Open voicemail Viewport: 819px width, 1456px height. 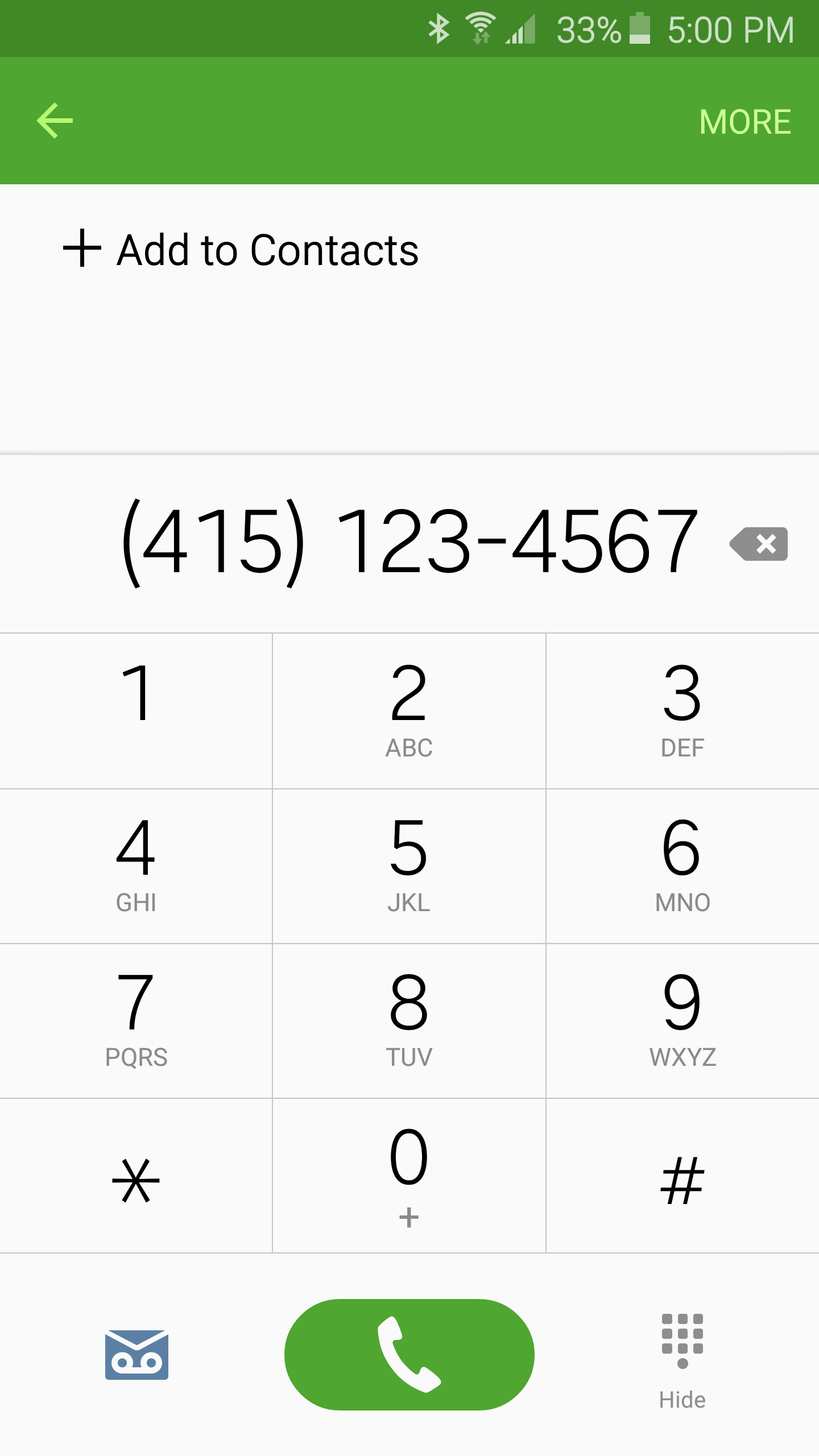136,1355
